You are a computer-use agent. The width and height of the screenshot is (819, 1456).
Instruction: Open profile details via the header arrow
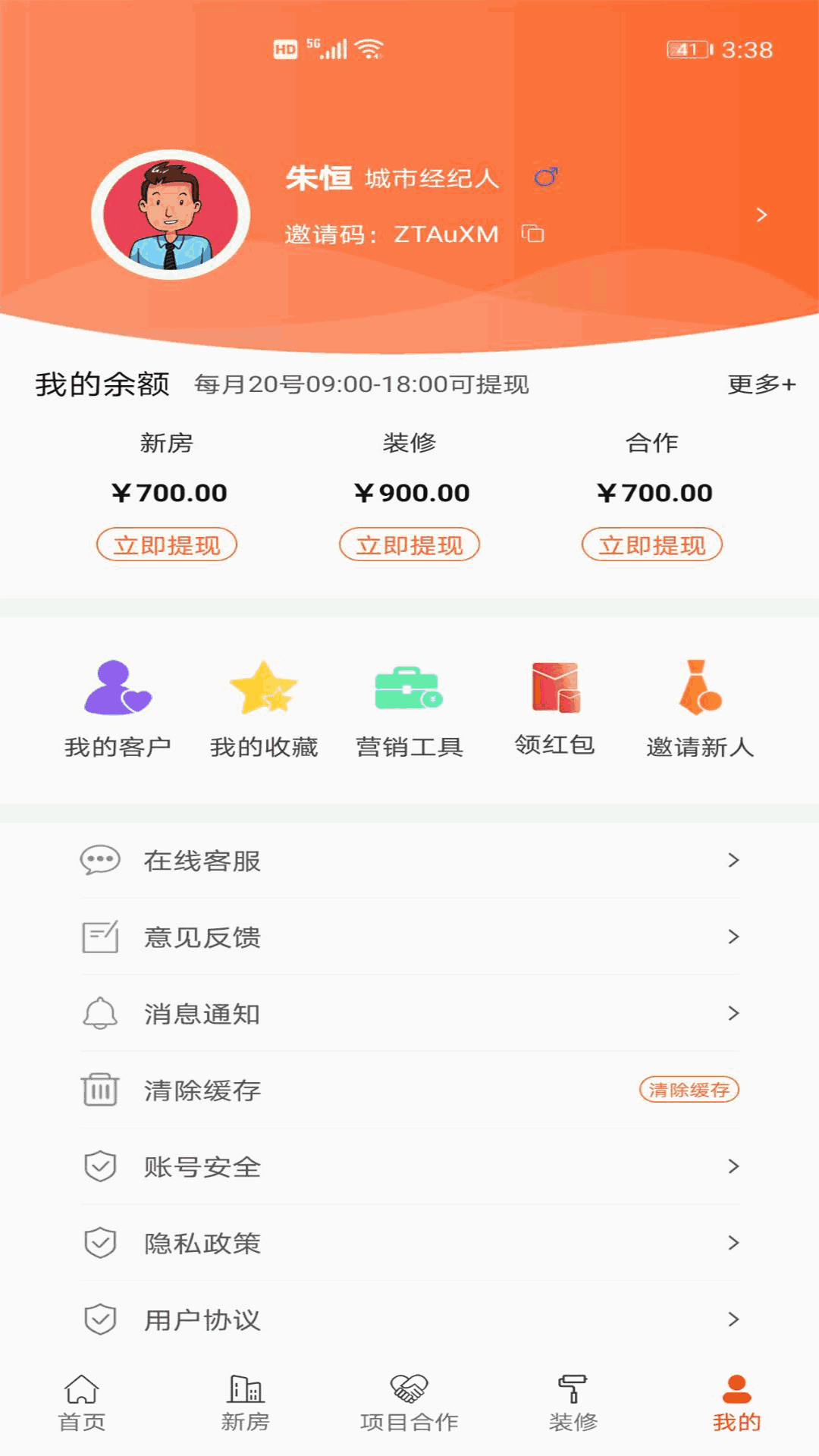click(761, 215)
